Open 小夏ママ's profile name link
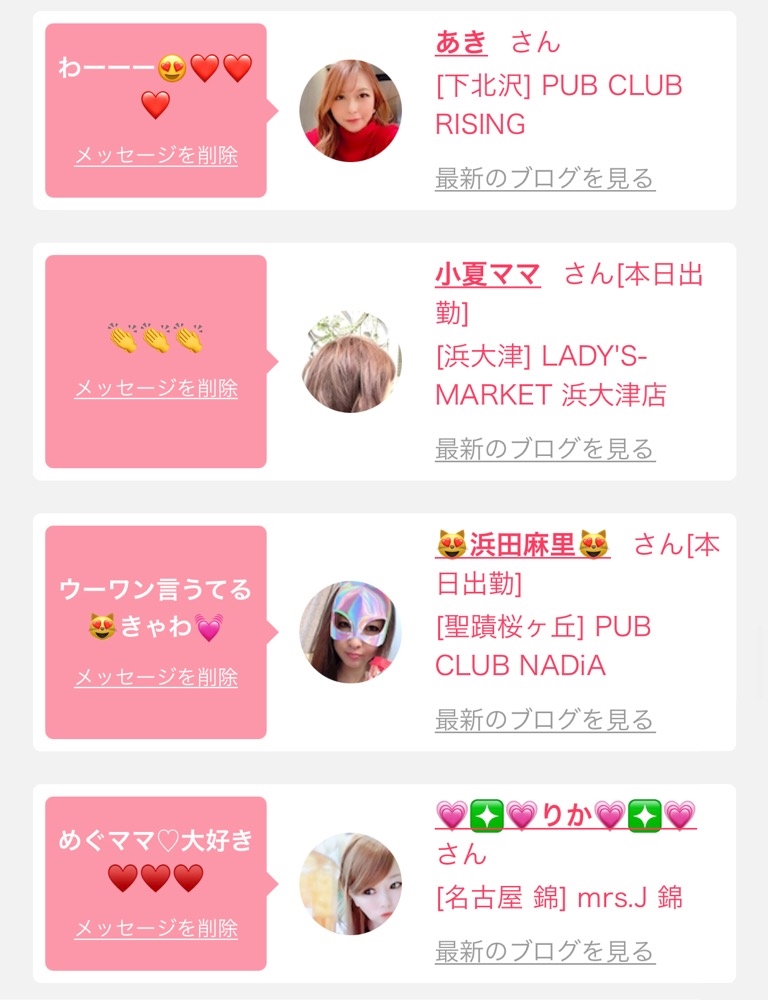This screenshot has width=768, height=1000. [x=488, y=275]
